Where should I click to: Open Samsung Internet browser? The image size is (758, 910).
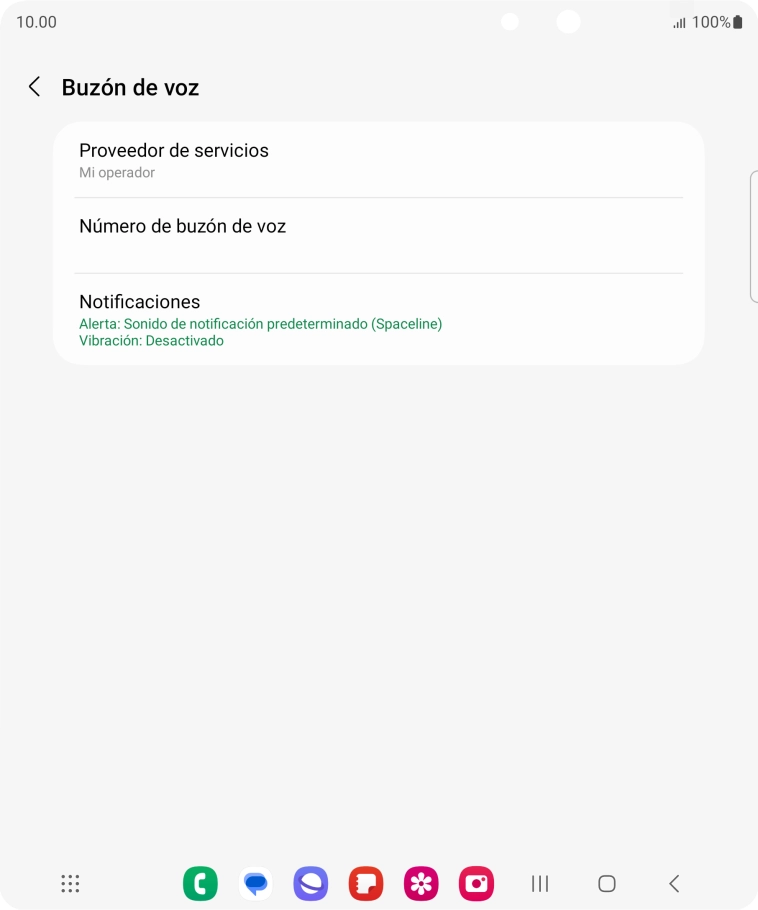click(310, 883)
